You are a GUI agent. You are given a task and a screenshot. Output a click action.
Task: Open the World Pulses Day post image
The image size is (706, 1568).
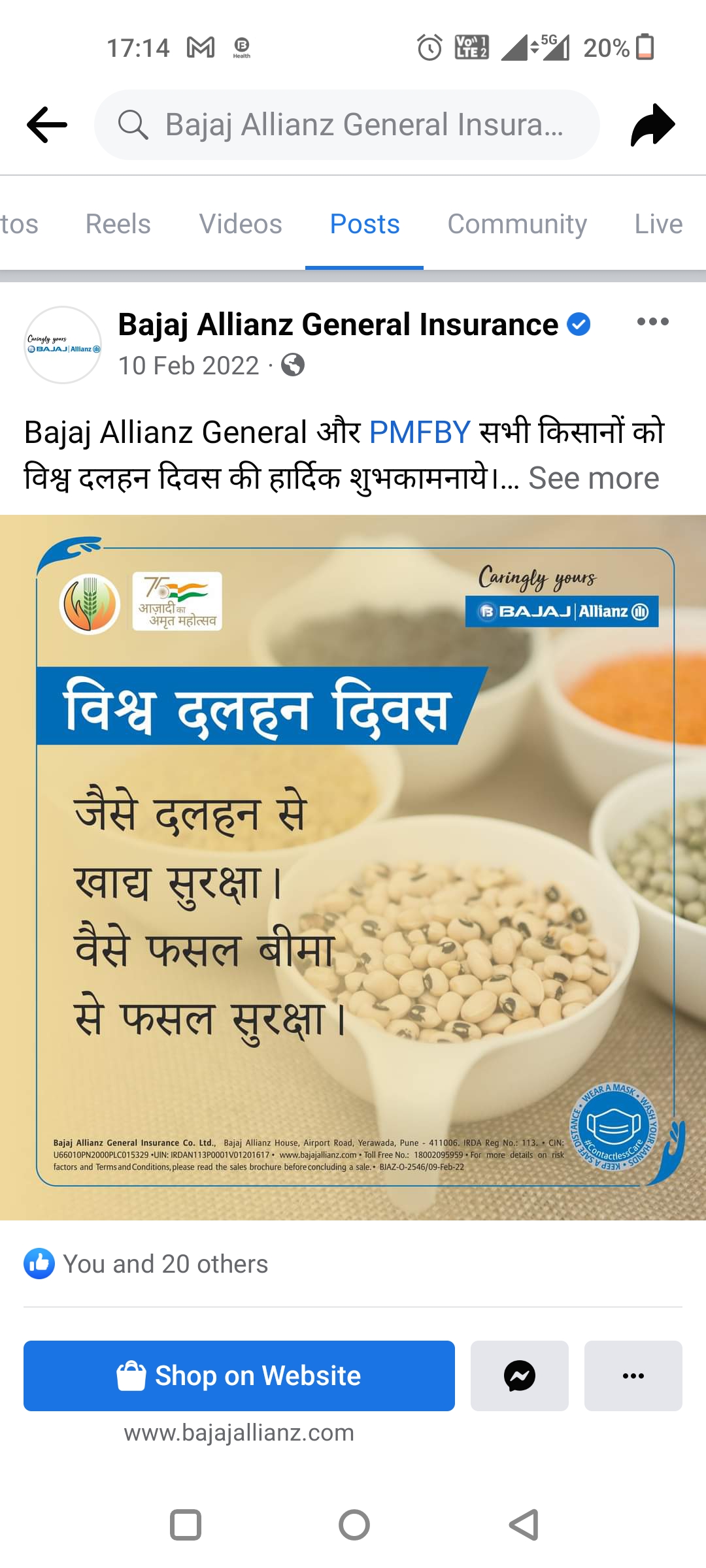(353, 867)
